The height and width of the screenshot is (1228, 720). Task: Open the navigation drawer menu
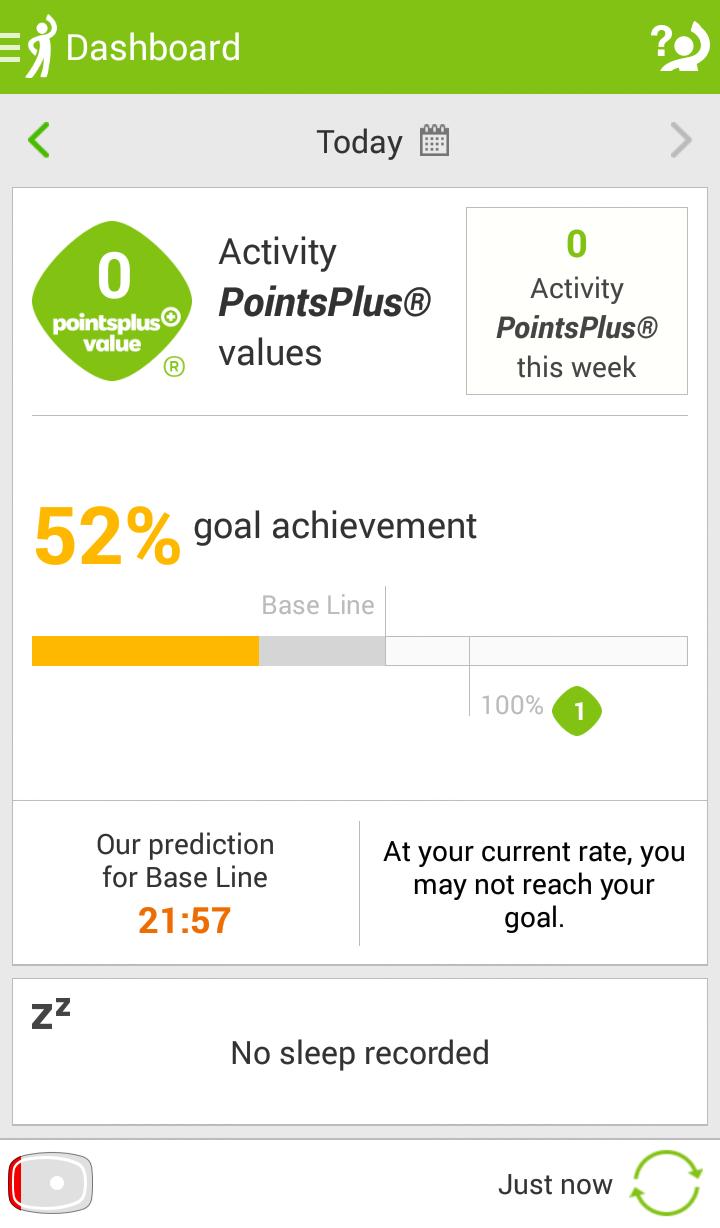[x=10, y=45]
